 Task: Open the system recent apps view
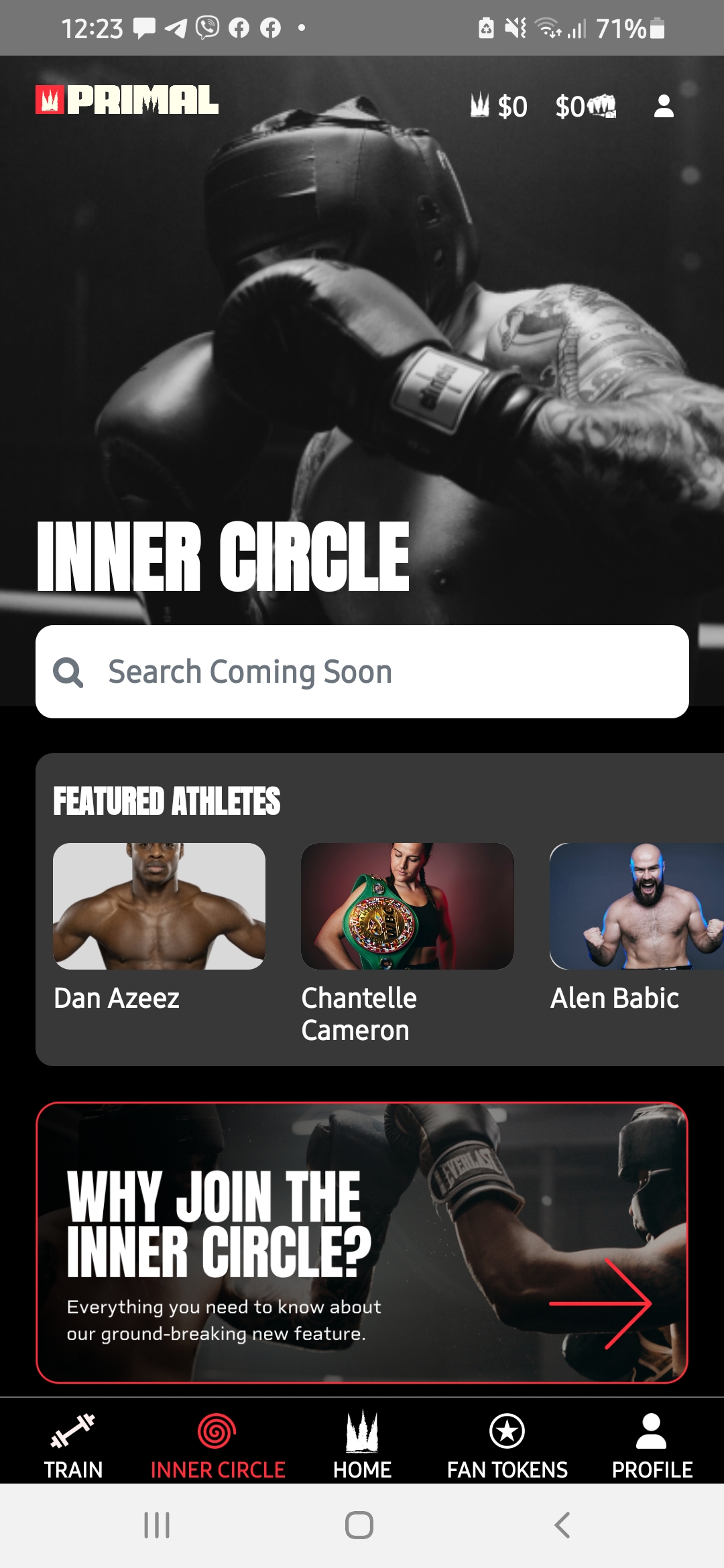tap(157, 1525)
